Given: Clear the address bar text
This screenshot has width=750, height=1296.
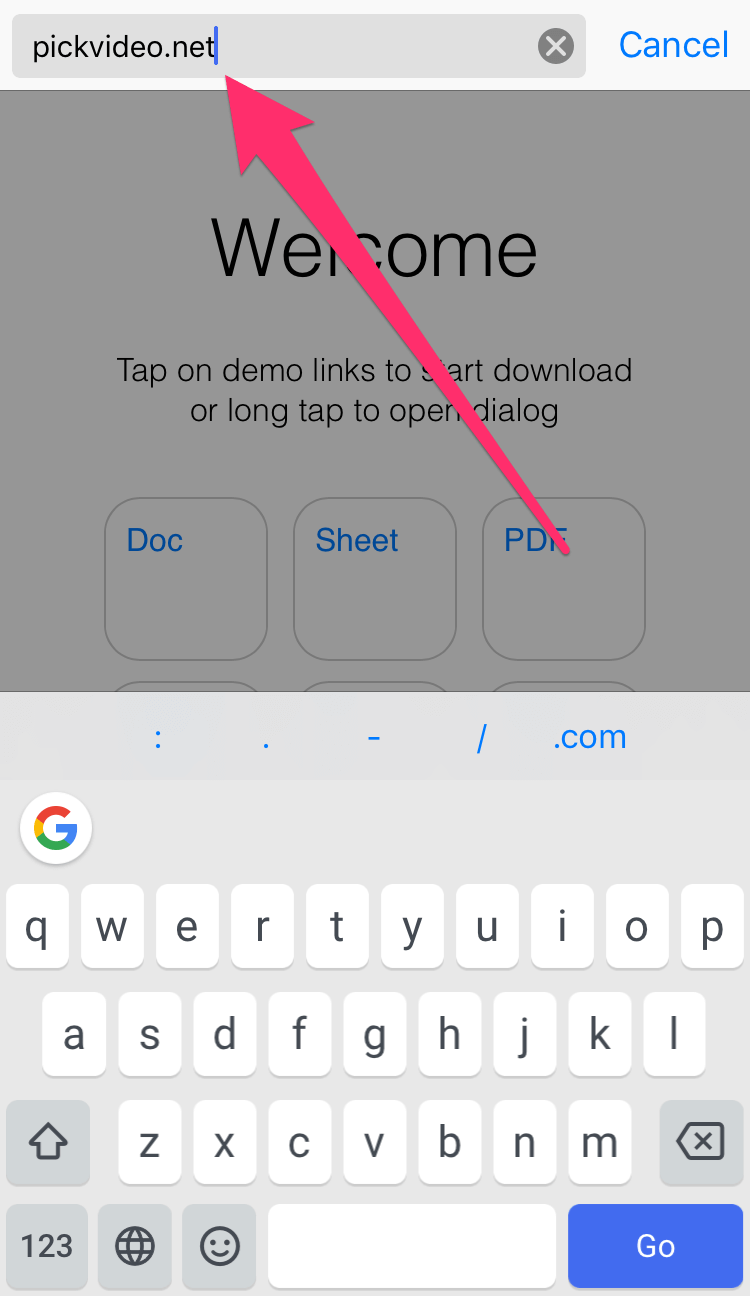Looking at the screenshot, I should pyautogui.click(x=556, y=46).
